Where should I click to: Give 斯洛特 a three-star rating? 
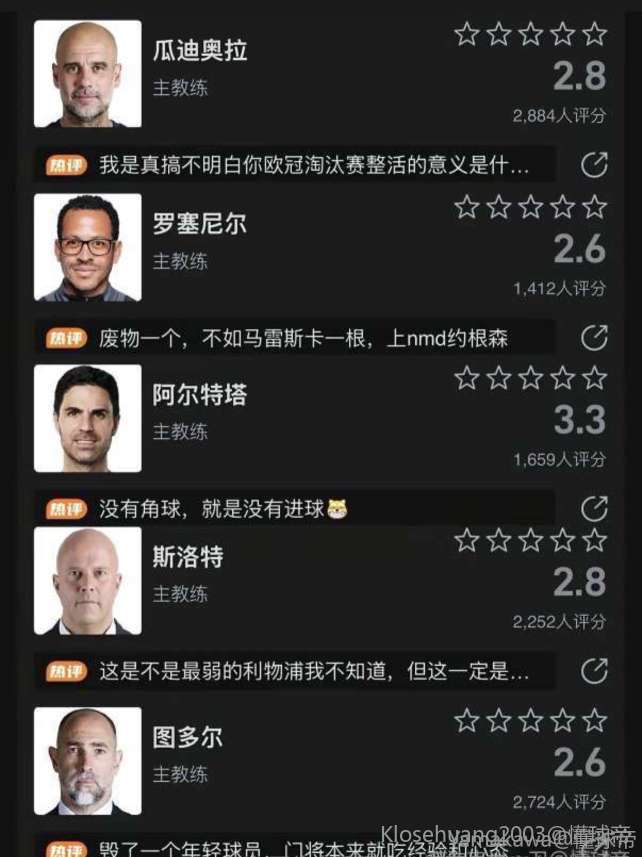tap(531, 541)
